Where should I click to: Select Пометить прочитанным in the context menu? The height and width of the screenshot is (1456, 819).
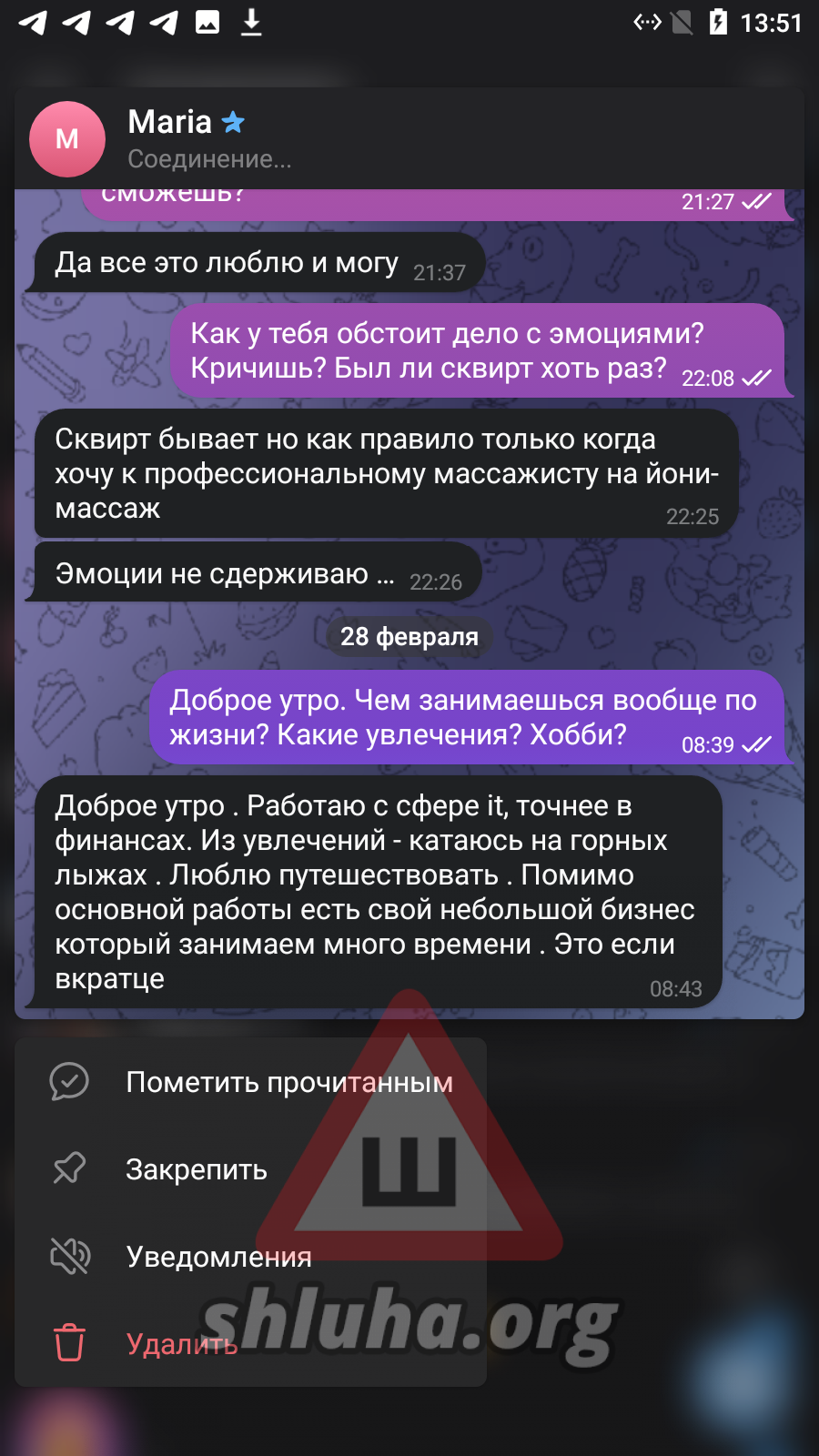pyautogui.click(x=250, y=1082)
